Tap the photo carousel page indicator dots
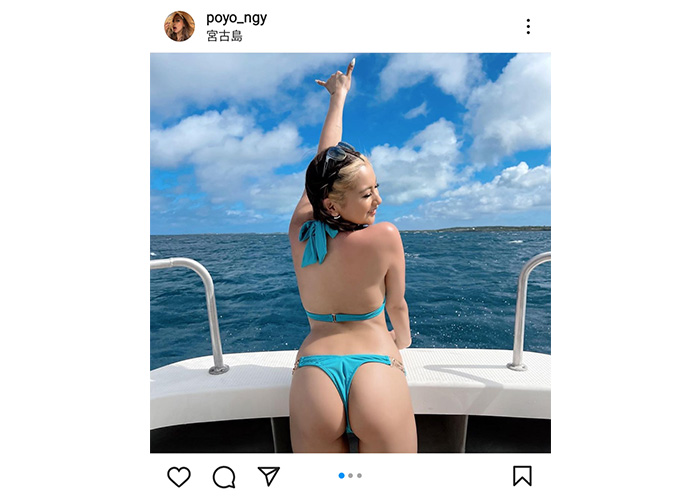 point(350,476)
